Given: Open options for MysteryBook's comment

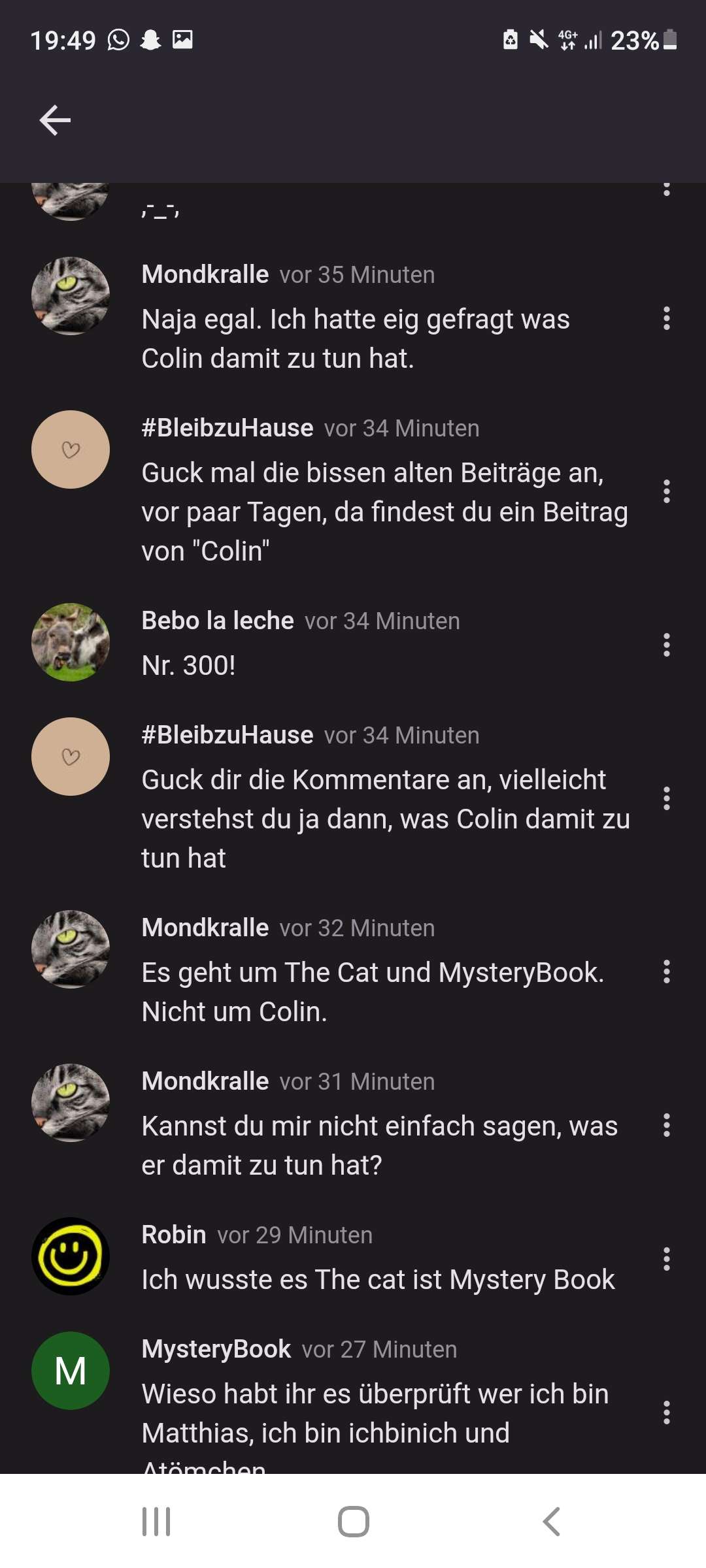Looking at the screenshot, I should coord(666,1413).
